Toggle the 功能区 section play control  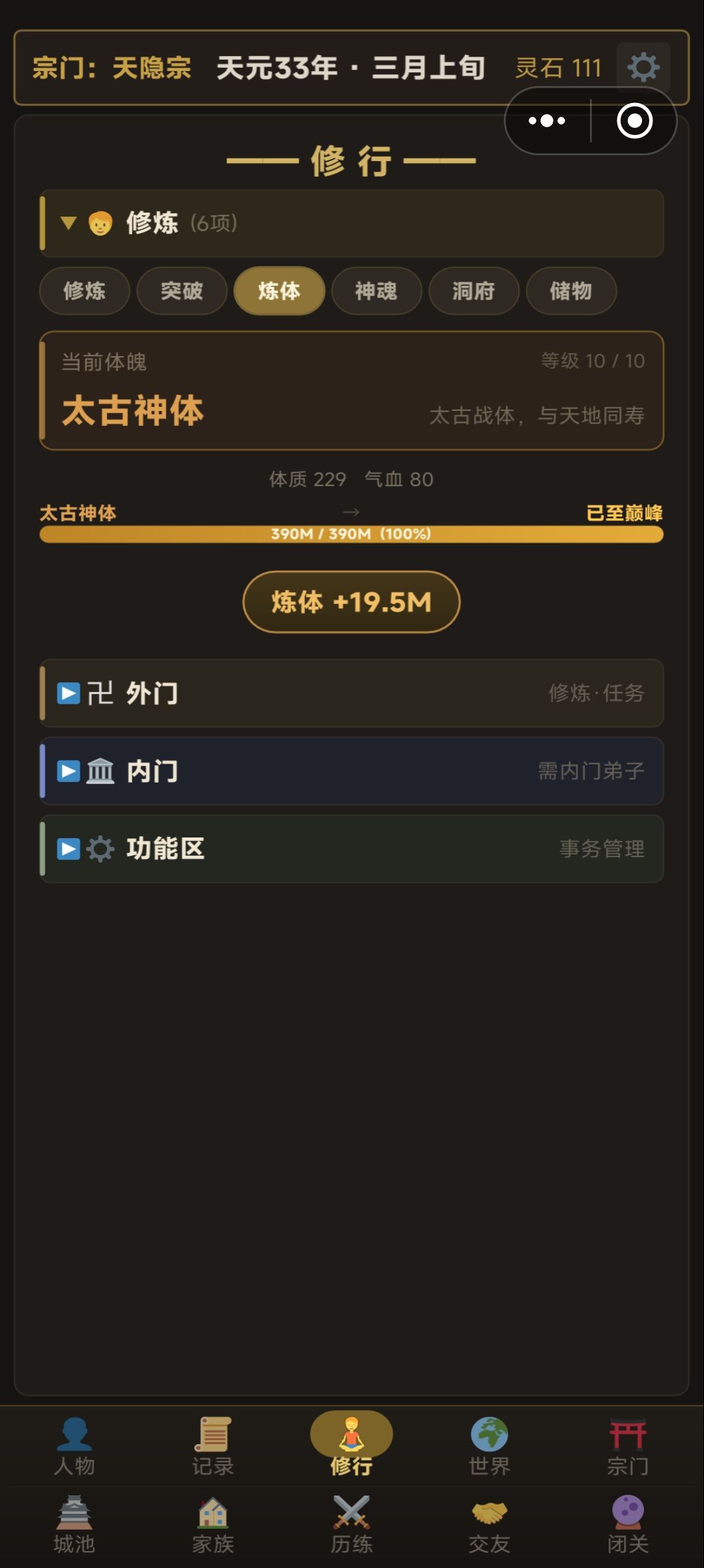tap(68, 849)
